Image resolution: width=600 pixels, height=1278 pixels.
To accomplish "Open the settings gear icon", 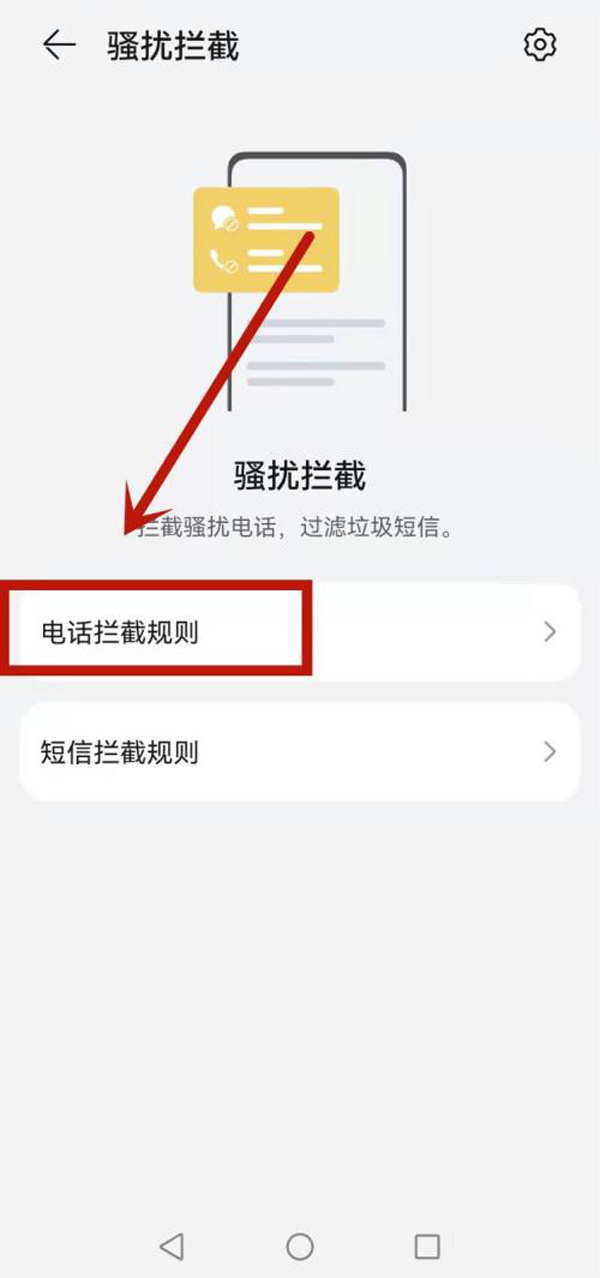I will click(x=540, y=45).
